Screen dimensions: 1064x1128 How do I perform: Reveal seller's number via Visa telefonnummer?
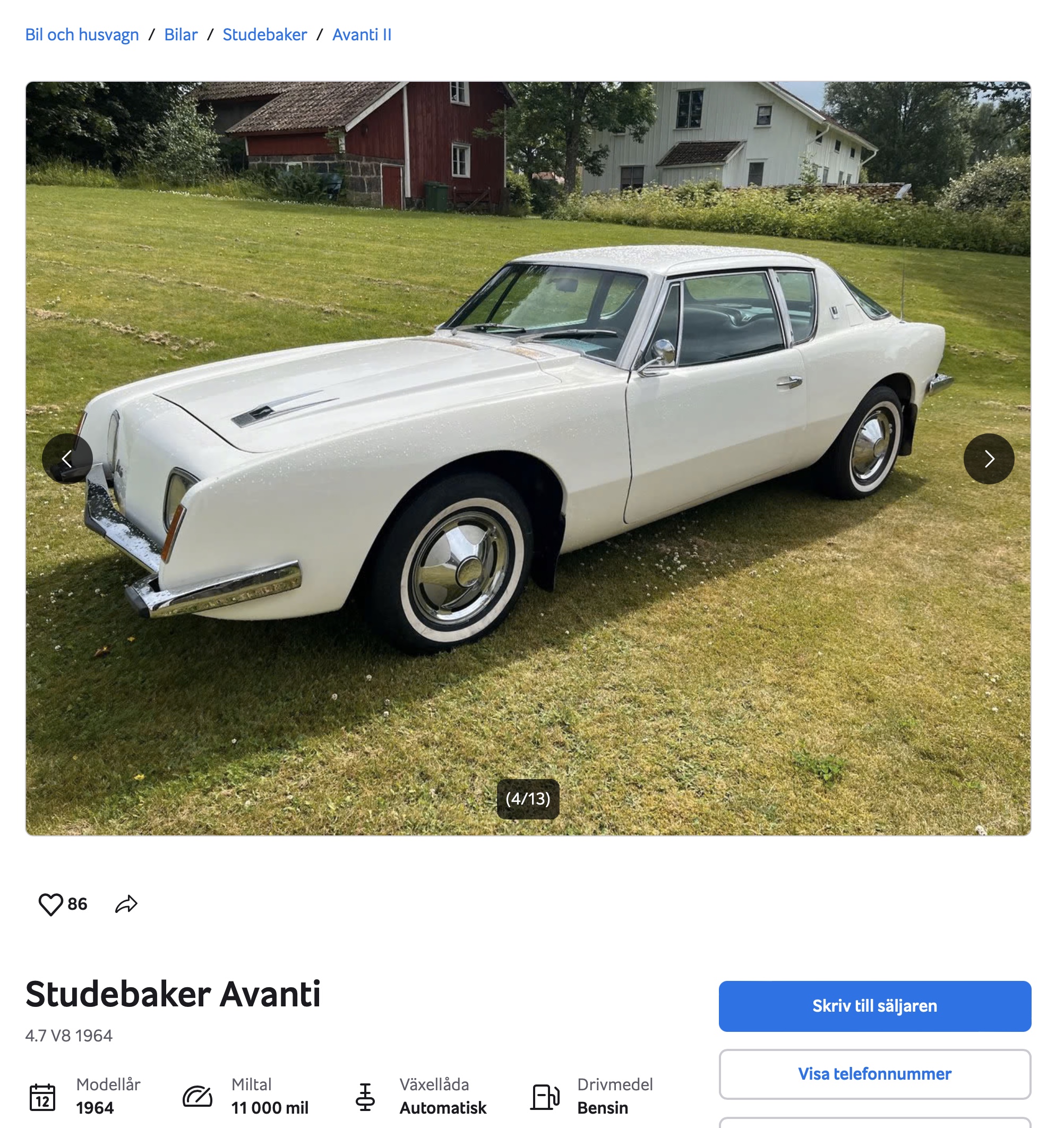(x=874, y=1074)
